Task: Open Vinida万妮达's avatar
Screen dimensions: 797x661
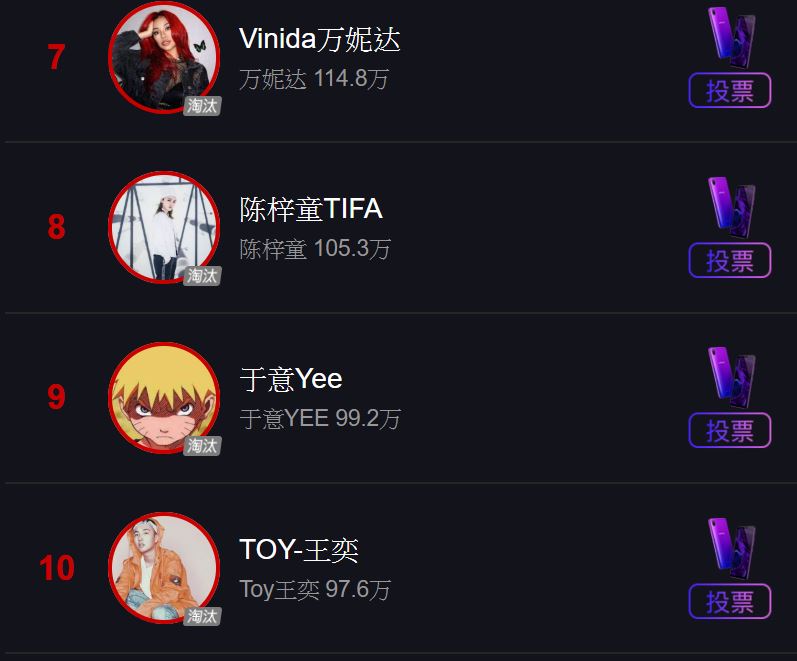Action: tap(163, 58)
